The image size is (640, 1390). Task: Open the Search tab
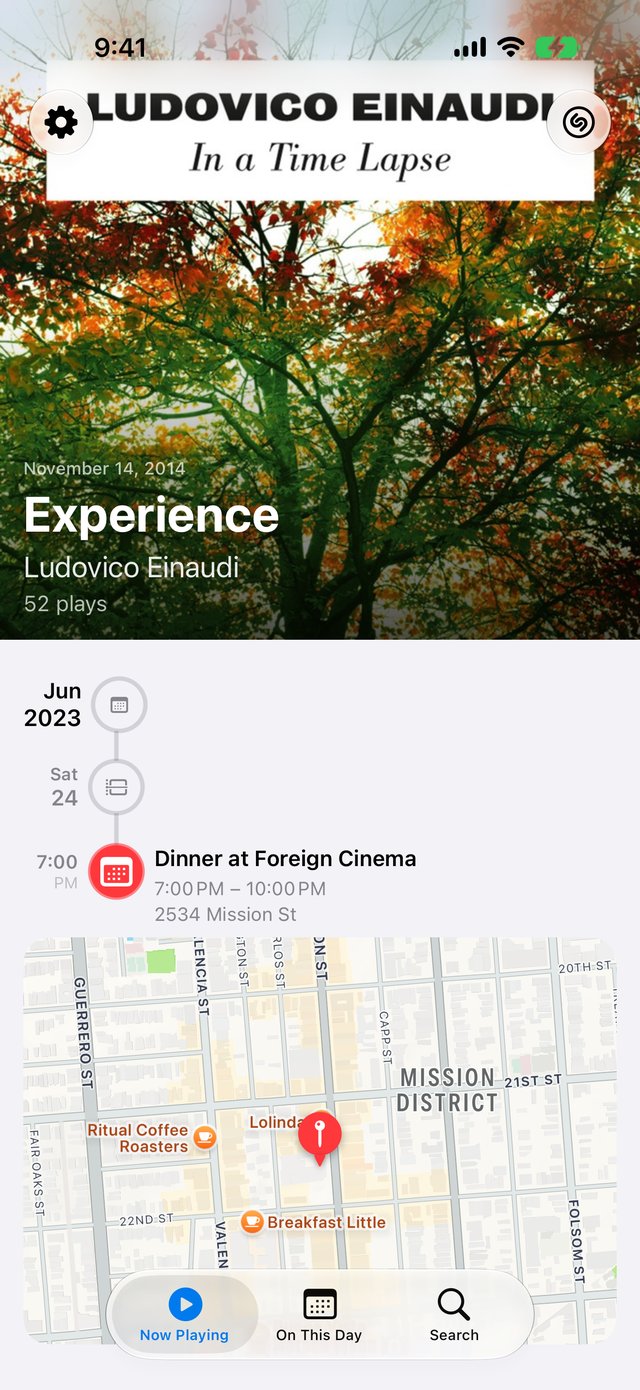pos(454,1315)
